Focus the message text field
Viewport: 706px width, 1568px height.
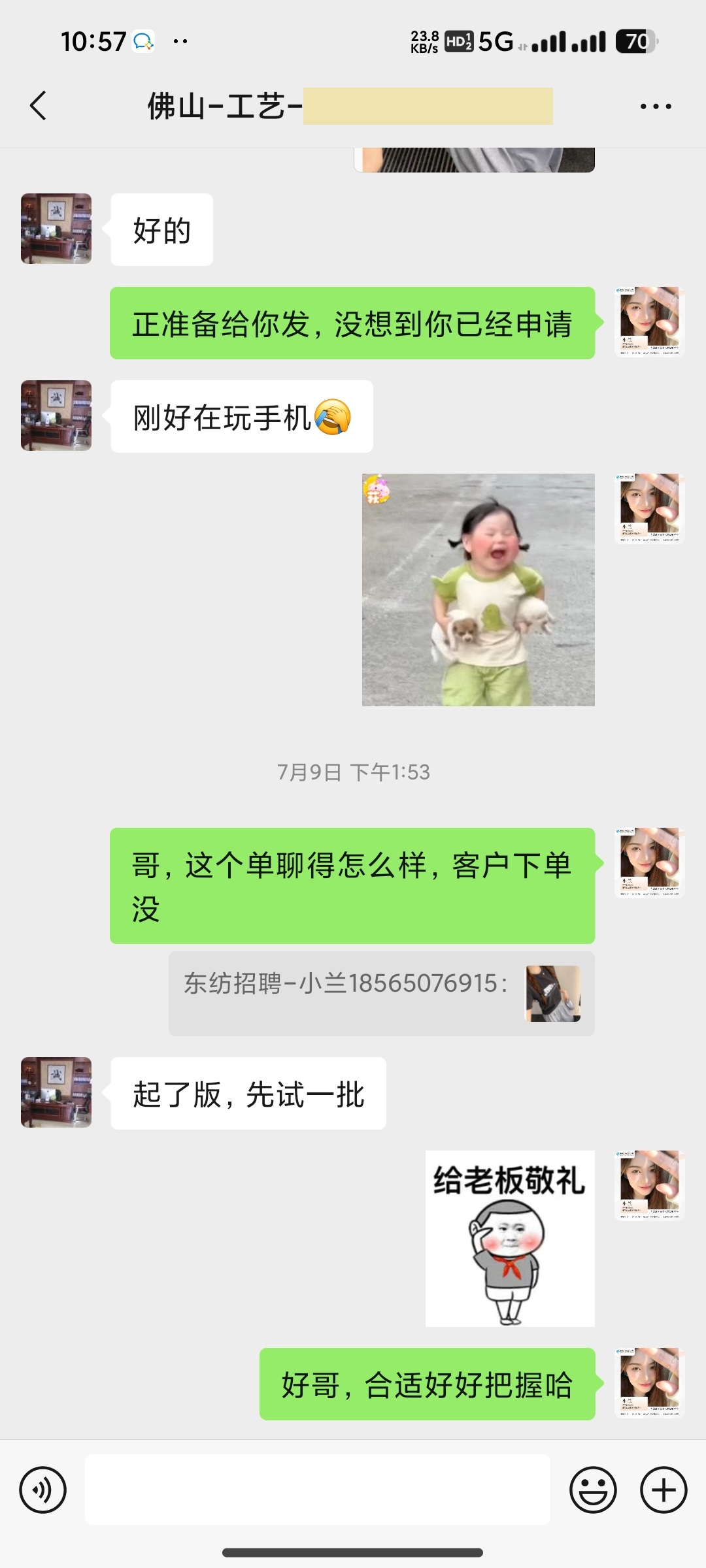pyautogui.click(x=317, y=1490)
